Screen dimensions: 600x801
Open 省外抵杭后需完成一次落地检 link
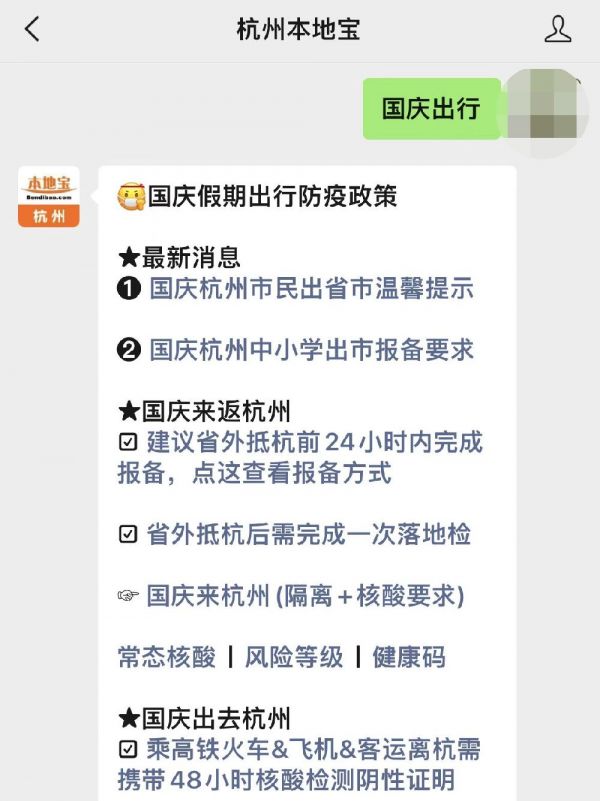point(308,534)
